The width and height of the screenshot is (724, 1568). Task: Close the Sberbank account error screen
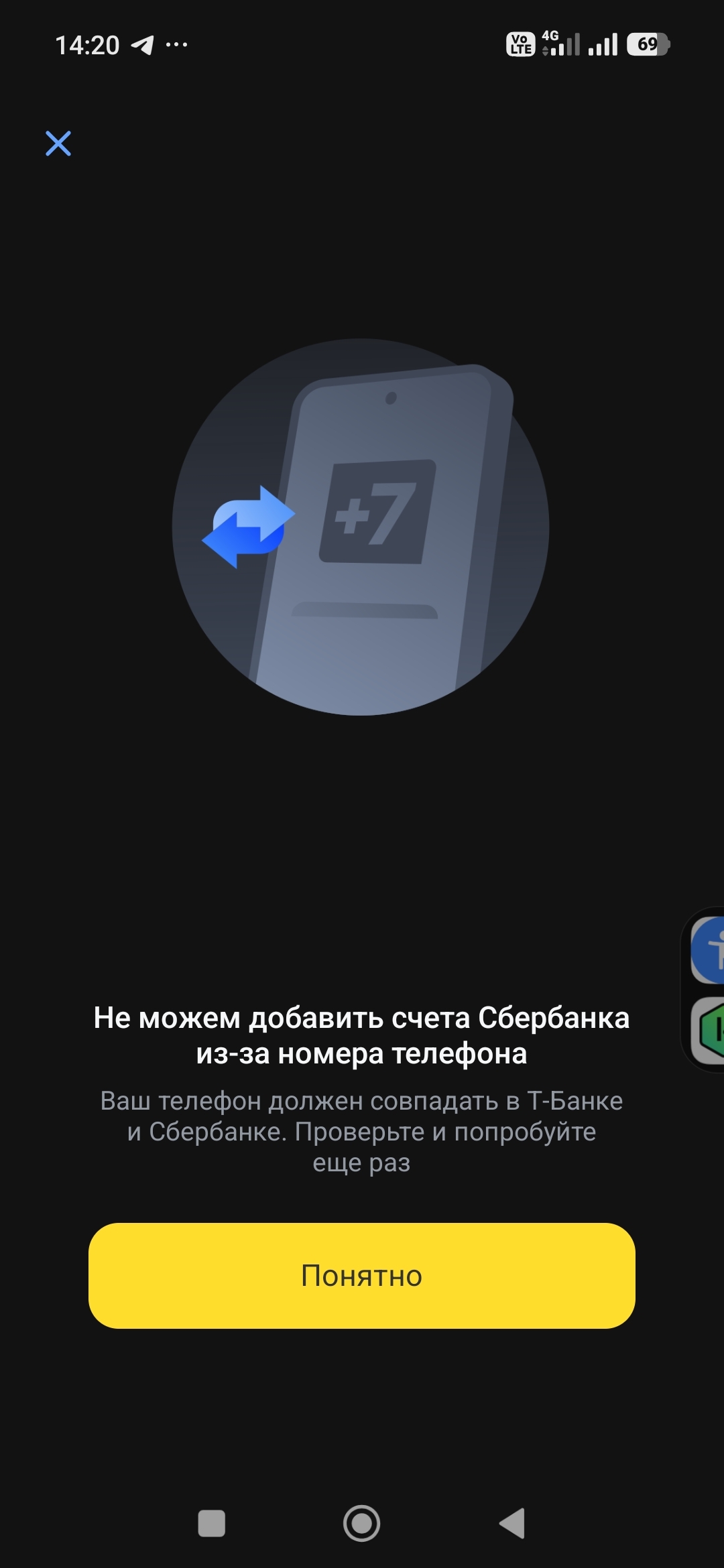pyautogui.click(x=58, y=143)
